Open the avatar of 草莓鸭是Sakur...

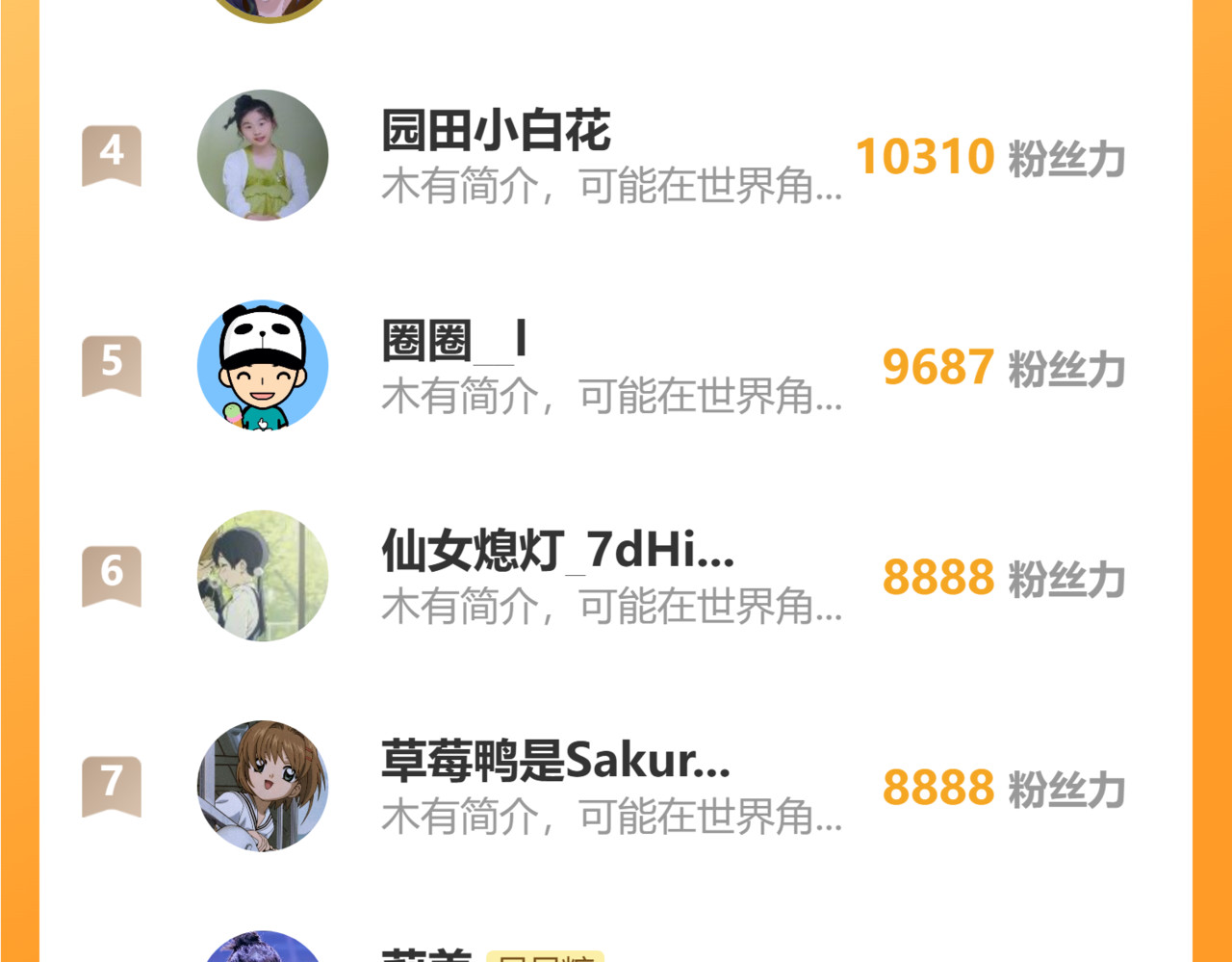pos(263,786)
